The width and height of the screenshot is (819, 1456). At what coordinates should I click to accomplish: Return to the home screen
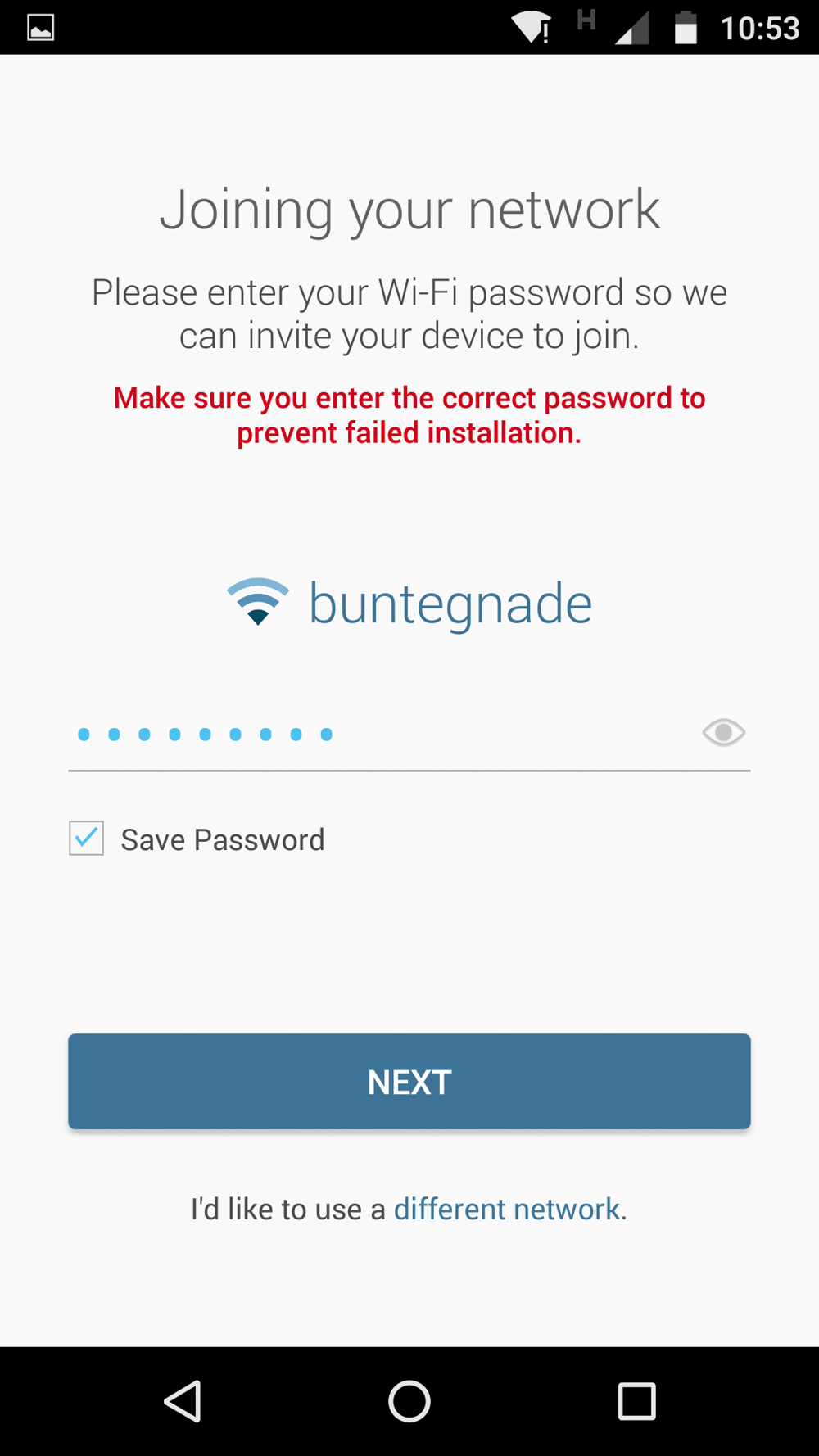409,1401
